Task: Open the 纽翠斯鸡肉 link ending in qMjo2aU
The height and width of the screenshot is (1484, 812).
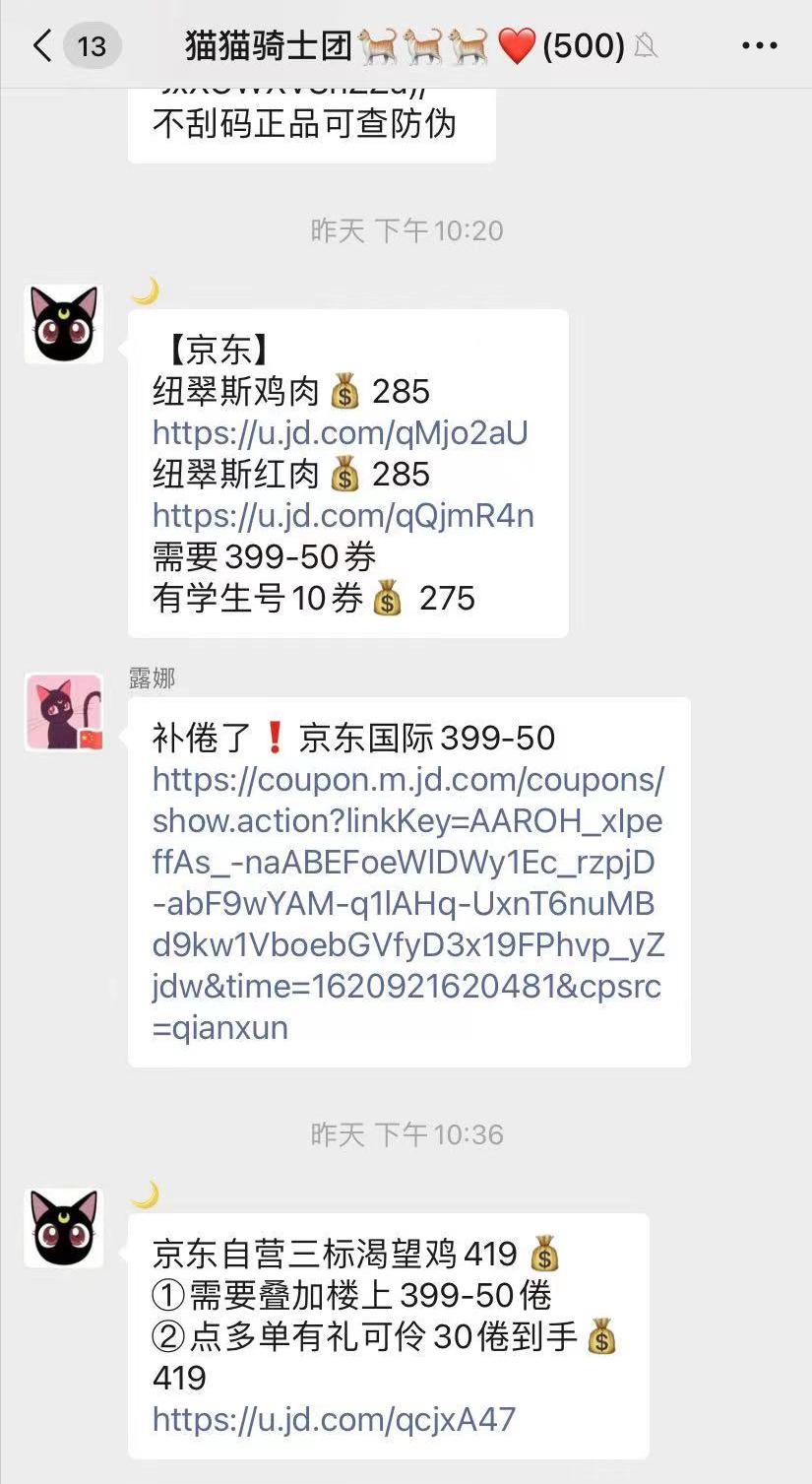Action: (341, 433)
